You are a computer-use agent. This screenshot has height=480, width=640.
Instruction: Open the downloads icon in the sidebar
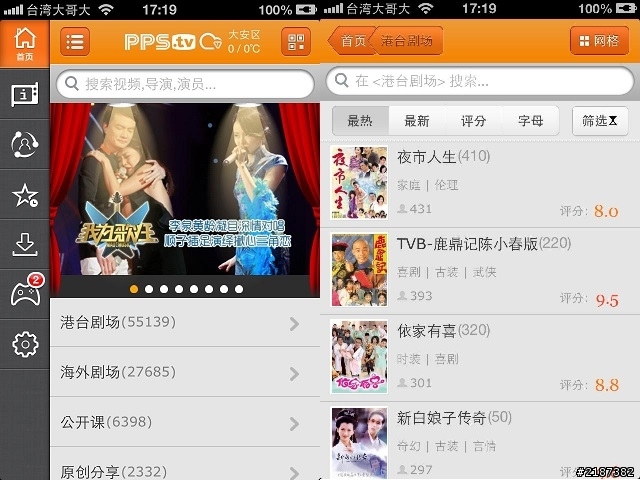coord(24,244)
